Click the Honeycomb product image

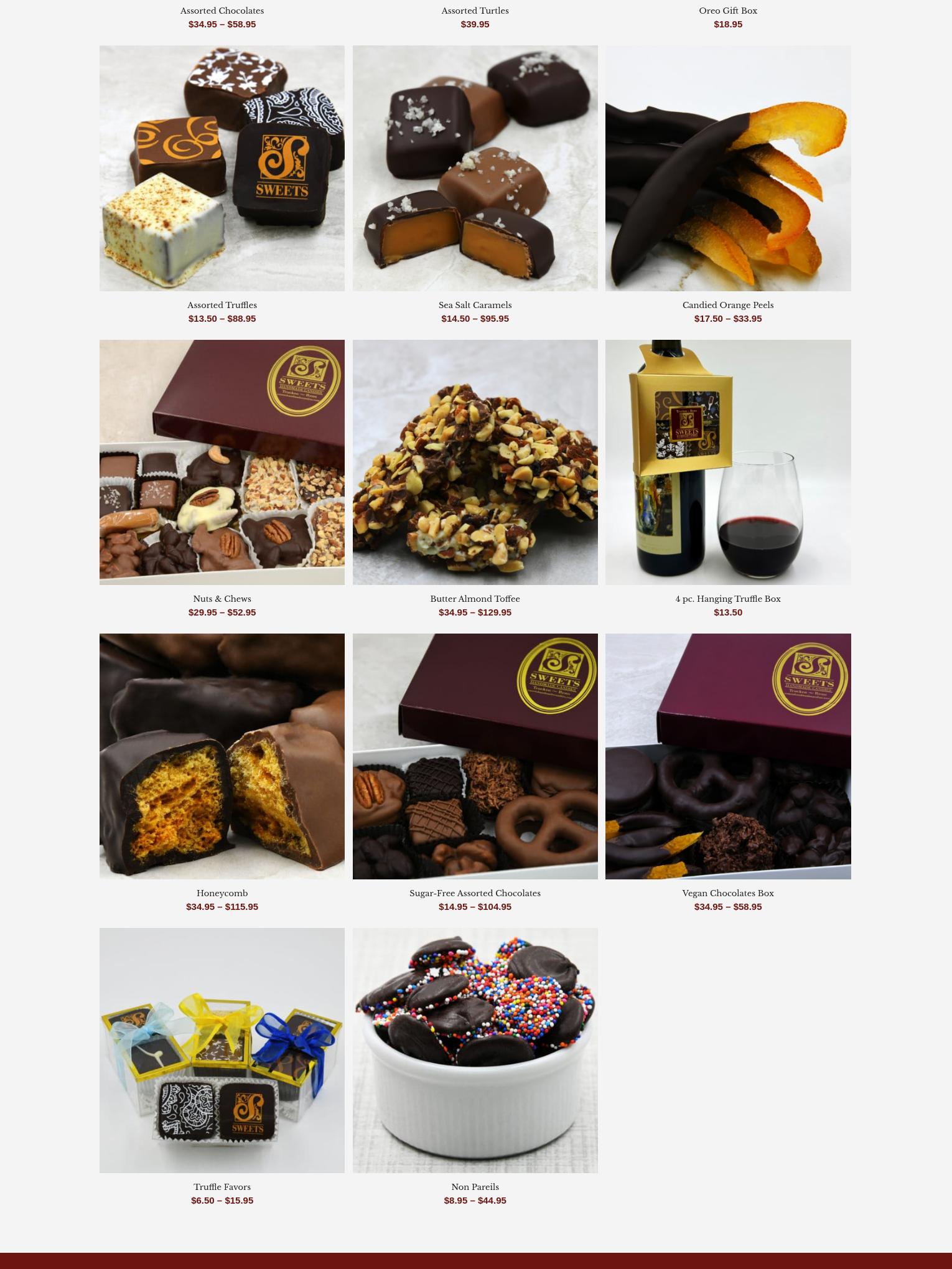(222, 756)
